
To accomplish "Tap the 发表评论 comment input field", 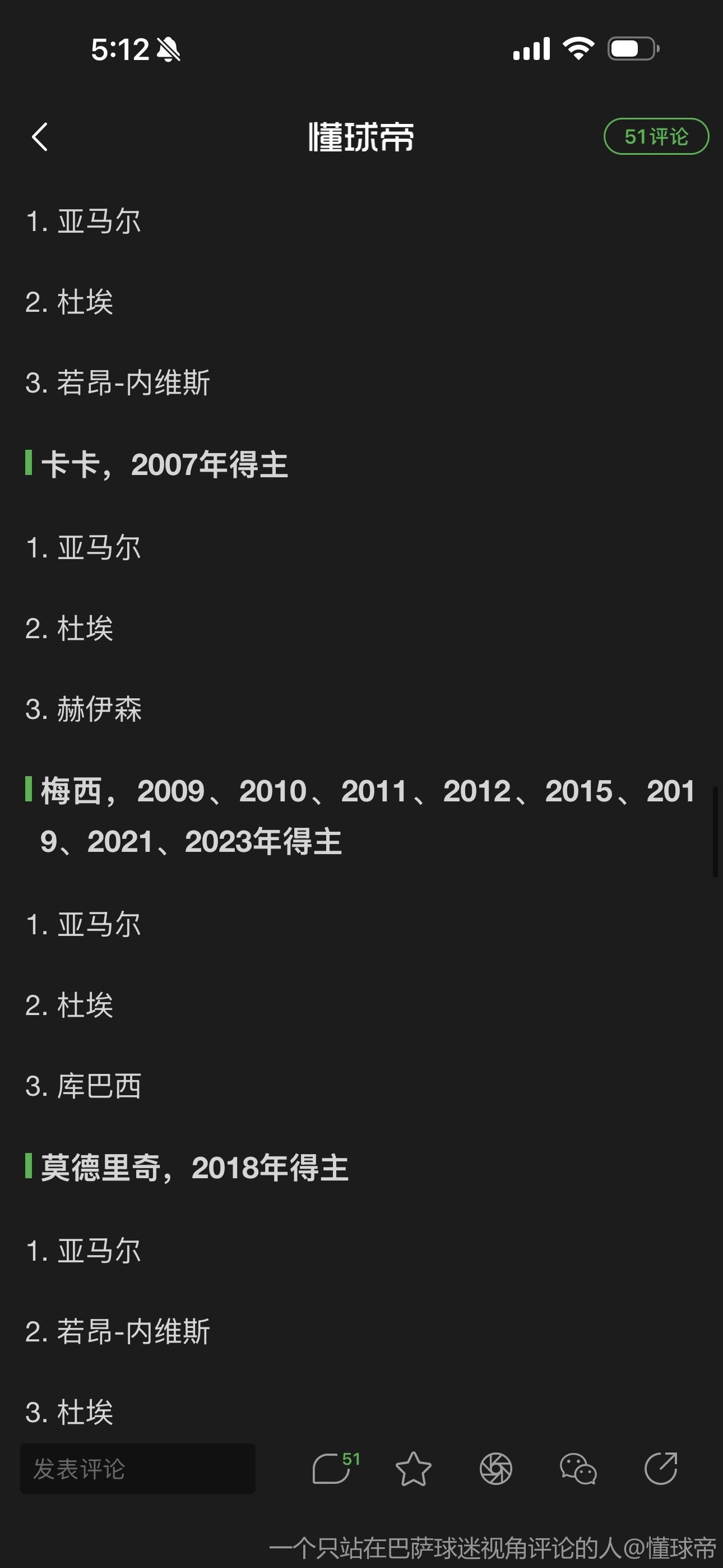I will click(137, 1468).
